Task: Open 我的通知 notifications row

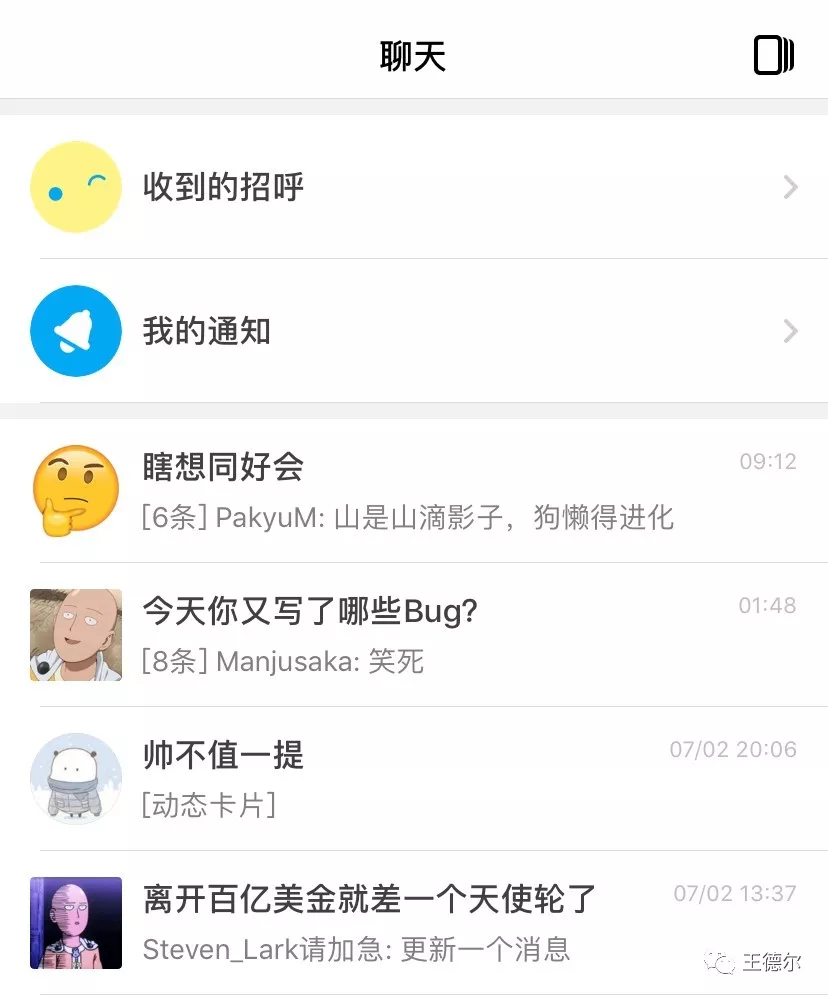Action: pos(414,331)
